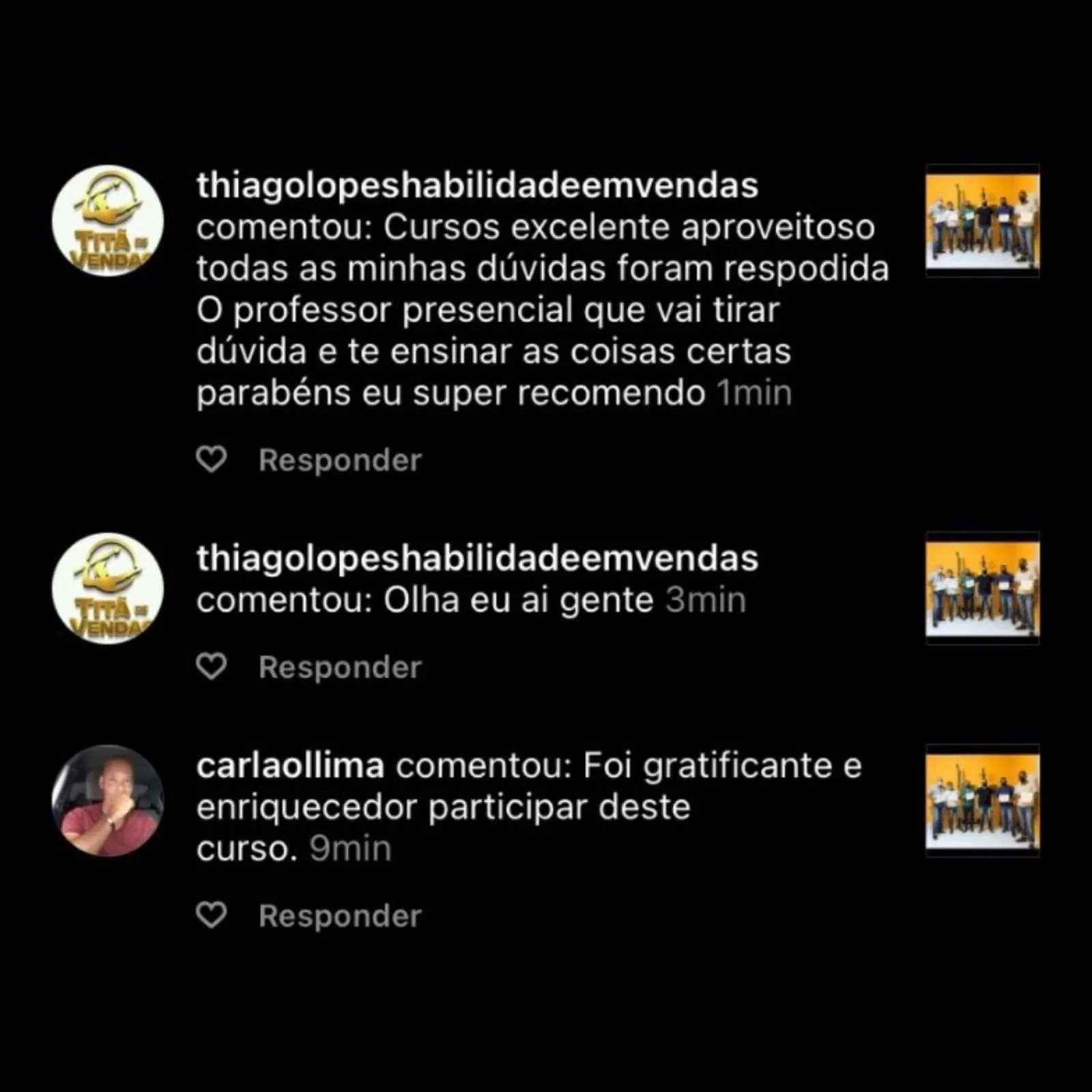
Task: Open post thumbnail beside "Olha eu ai gente"
Action: tap(982, 588)
